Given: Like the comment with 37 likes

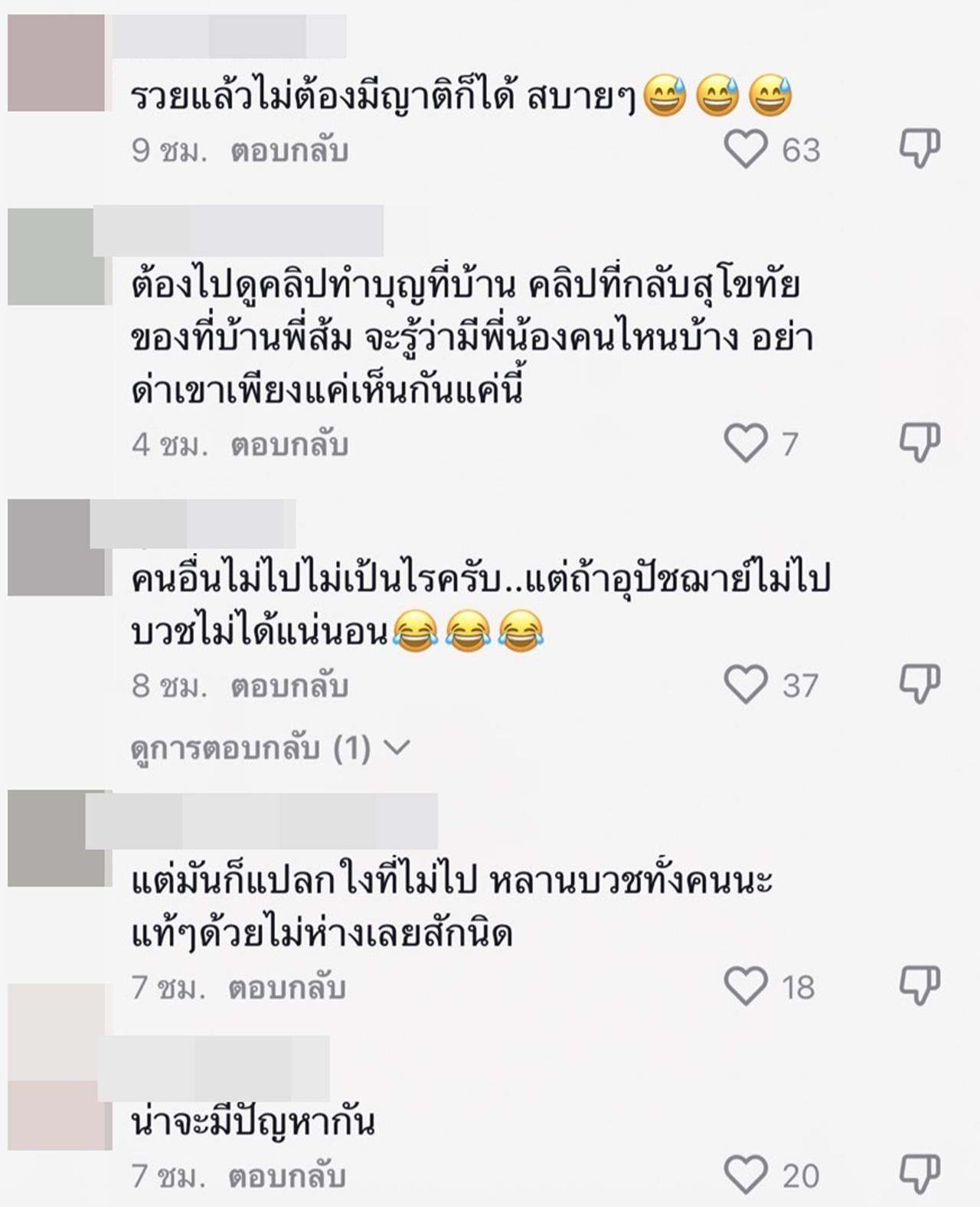Looking at the screenshot, I should click(746, 685).
